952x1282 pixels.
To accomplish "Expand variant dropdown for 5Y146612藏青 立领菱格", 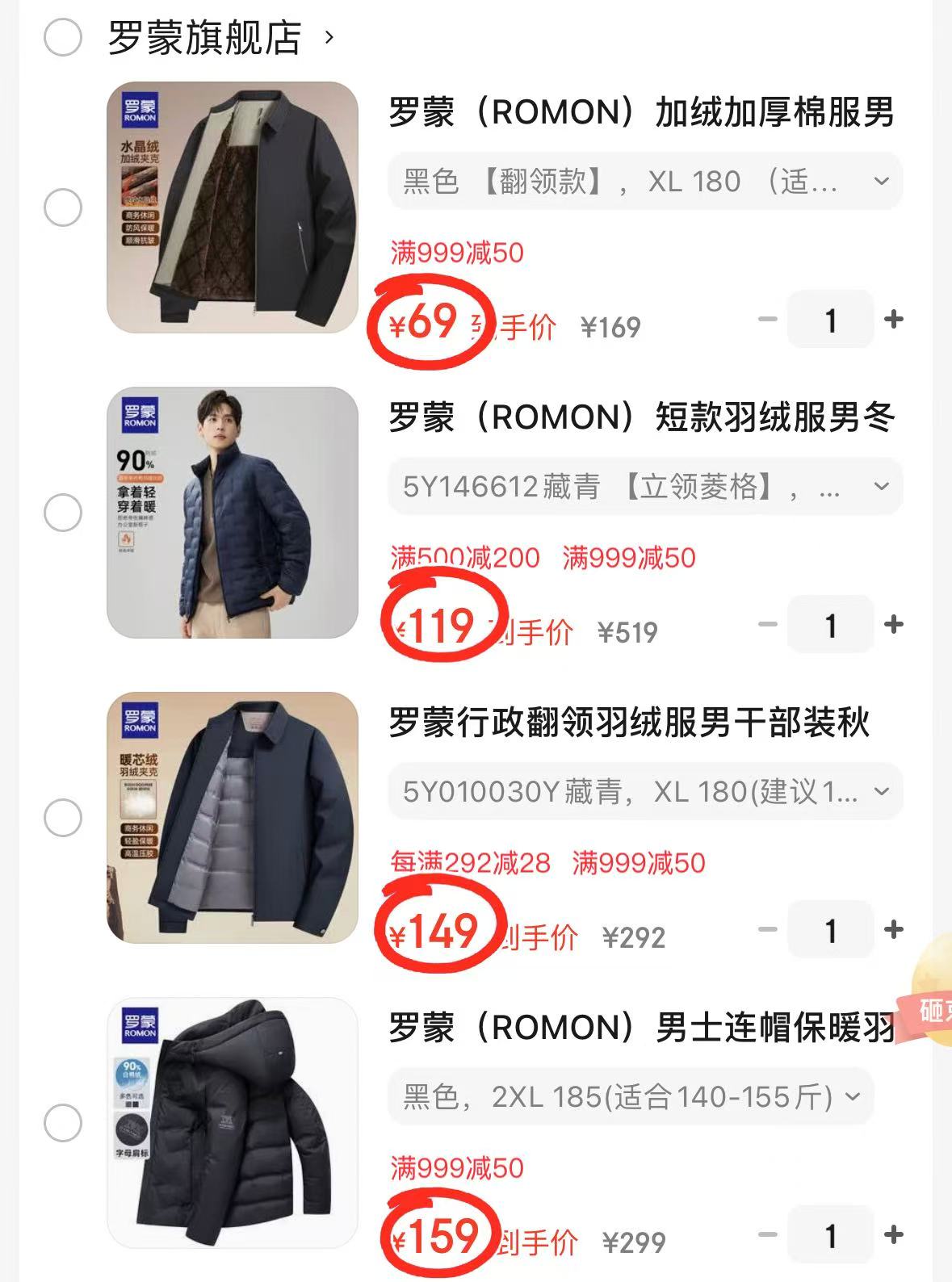I will point(642,487).
